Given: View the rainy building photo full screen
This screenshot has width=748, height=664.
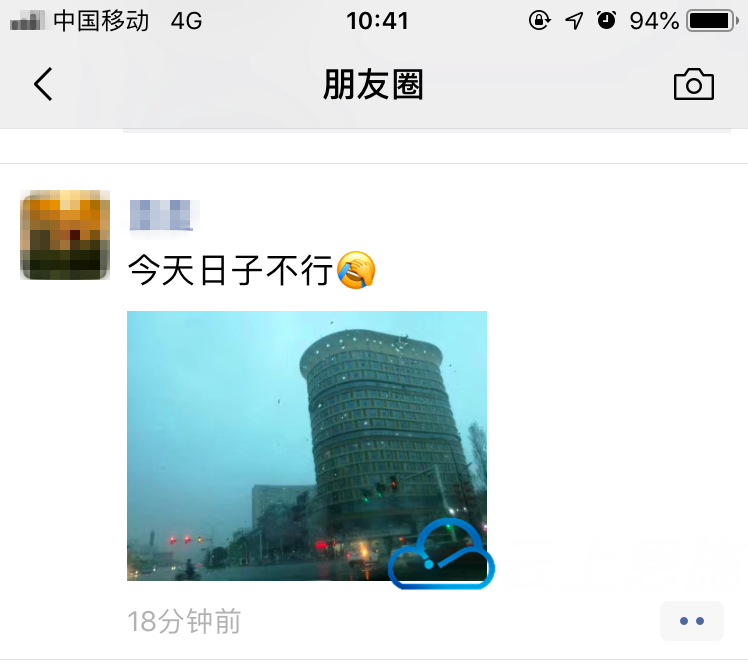Looking at the screenshot, I should pyautogui.click(x=307, y=446).
